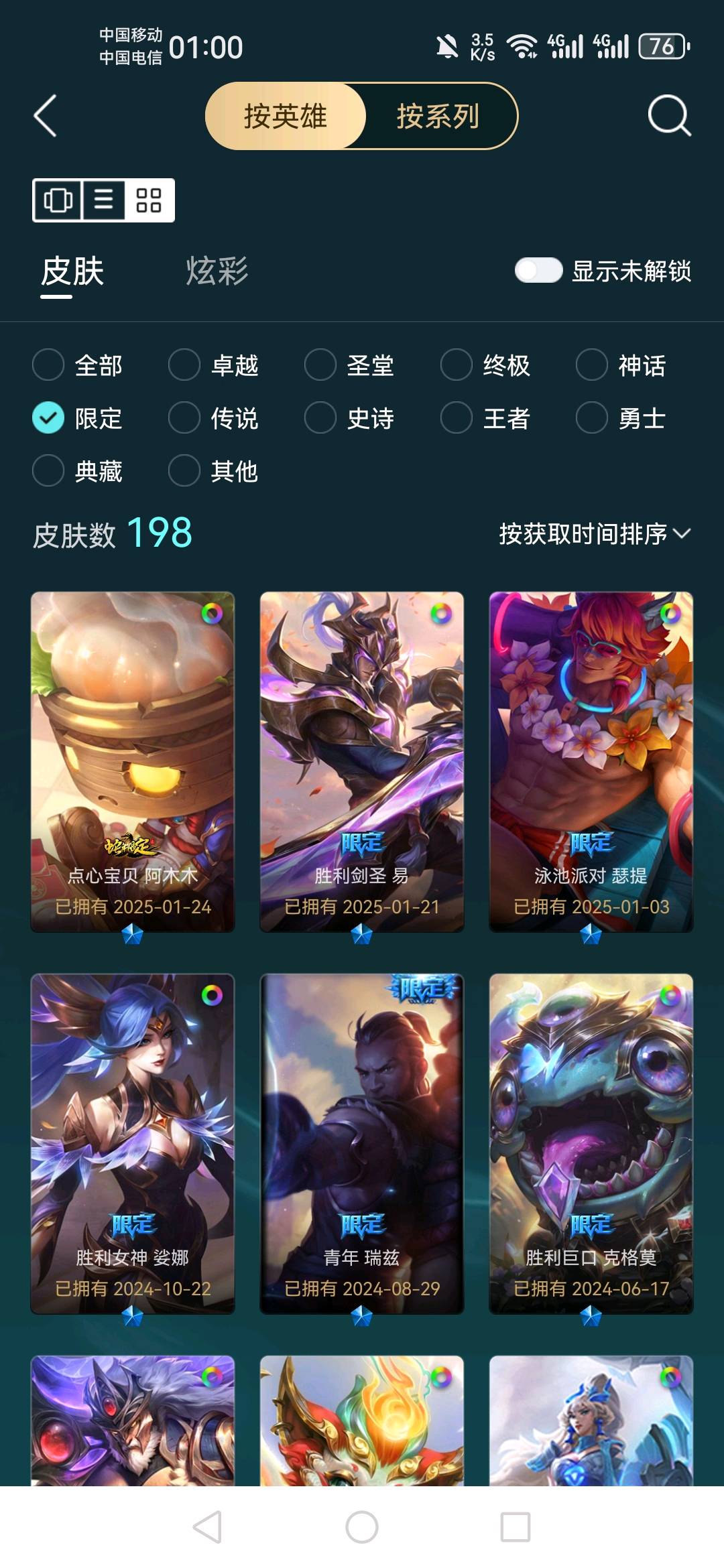Switch to the 炫彩 tab
The width and height of the screenshot is (724, 1568).
click(x=217, y=271)
